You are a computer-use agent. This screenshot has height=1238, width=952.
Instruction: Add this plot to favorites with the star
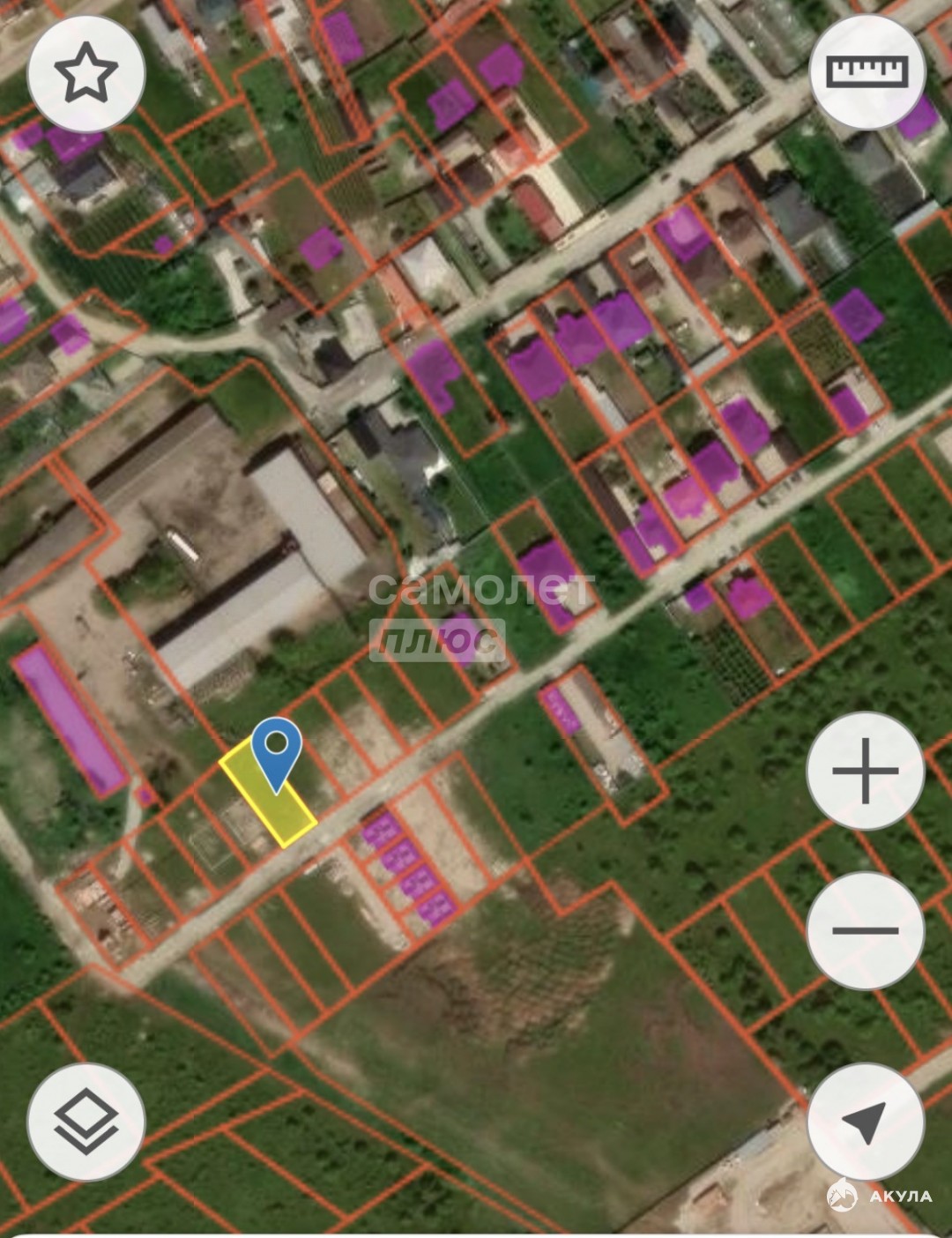86,75
